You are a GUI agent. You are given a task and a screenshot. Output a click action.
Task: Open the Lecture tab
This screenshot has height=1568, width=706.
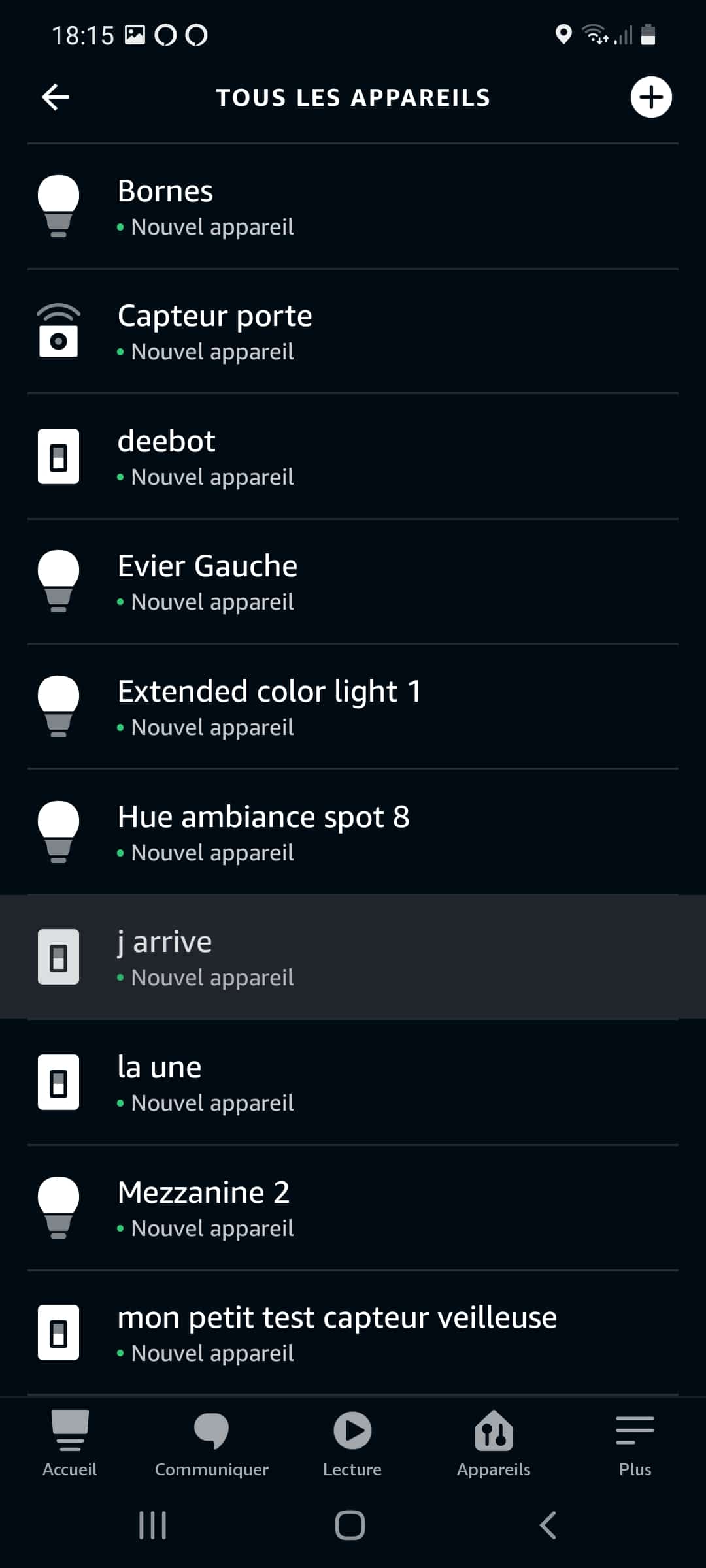coord(352,1444)
